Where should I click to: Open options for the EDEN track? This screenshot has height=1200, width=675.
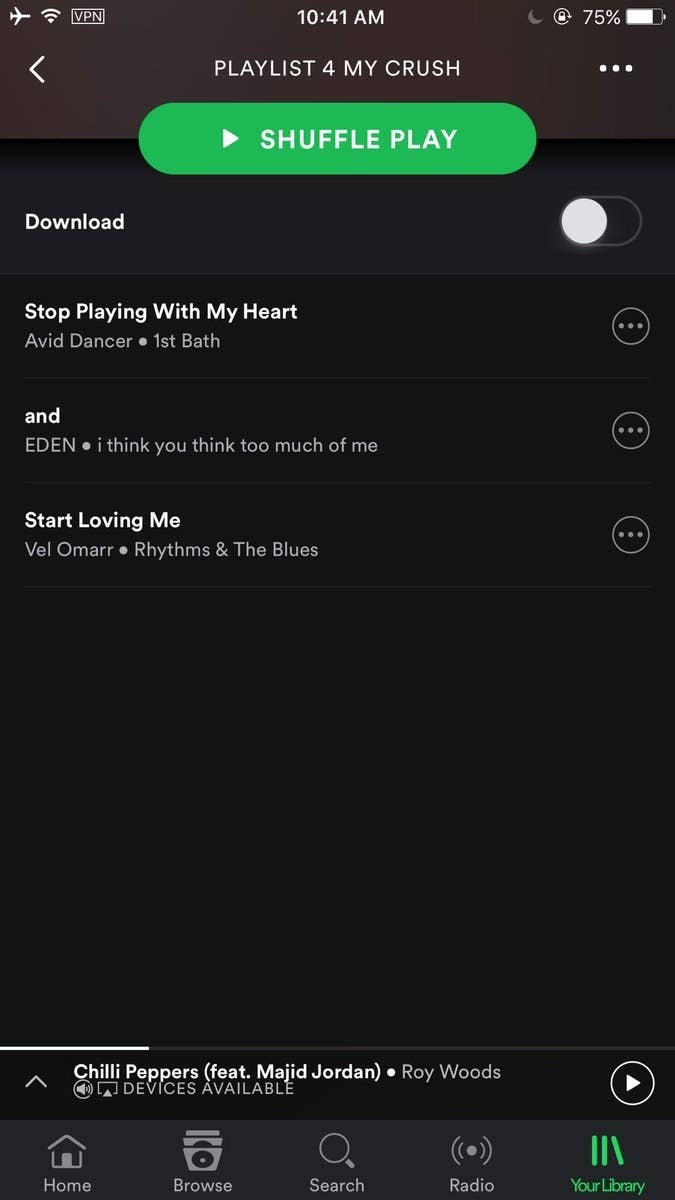coord(630,430)
